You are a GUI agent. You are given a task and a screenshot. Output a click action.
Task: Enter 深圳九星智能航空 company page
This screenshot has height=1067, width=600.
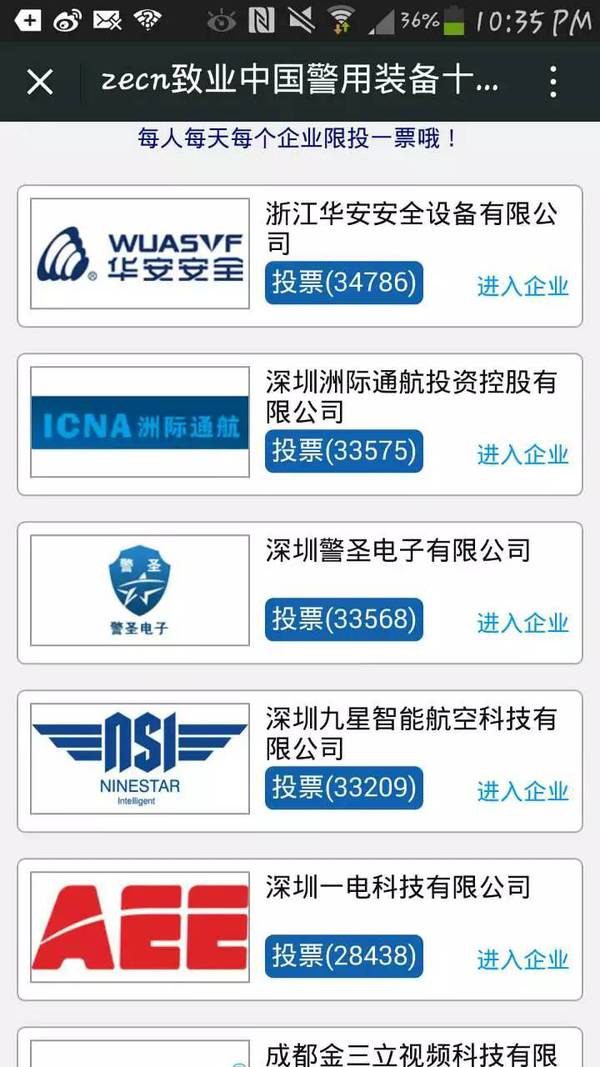(522, 791)
